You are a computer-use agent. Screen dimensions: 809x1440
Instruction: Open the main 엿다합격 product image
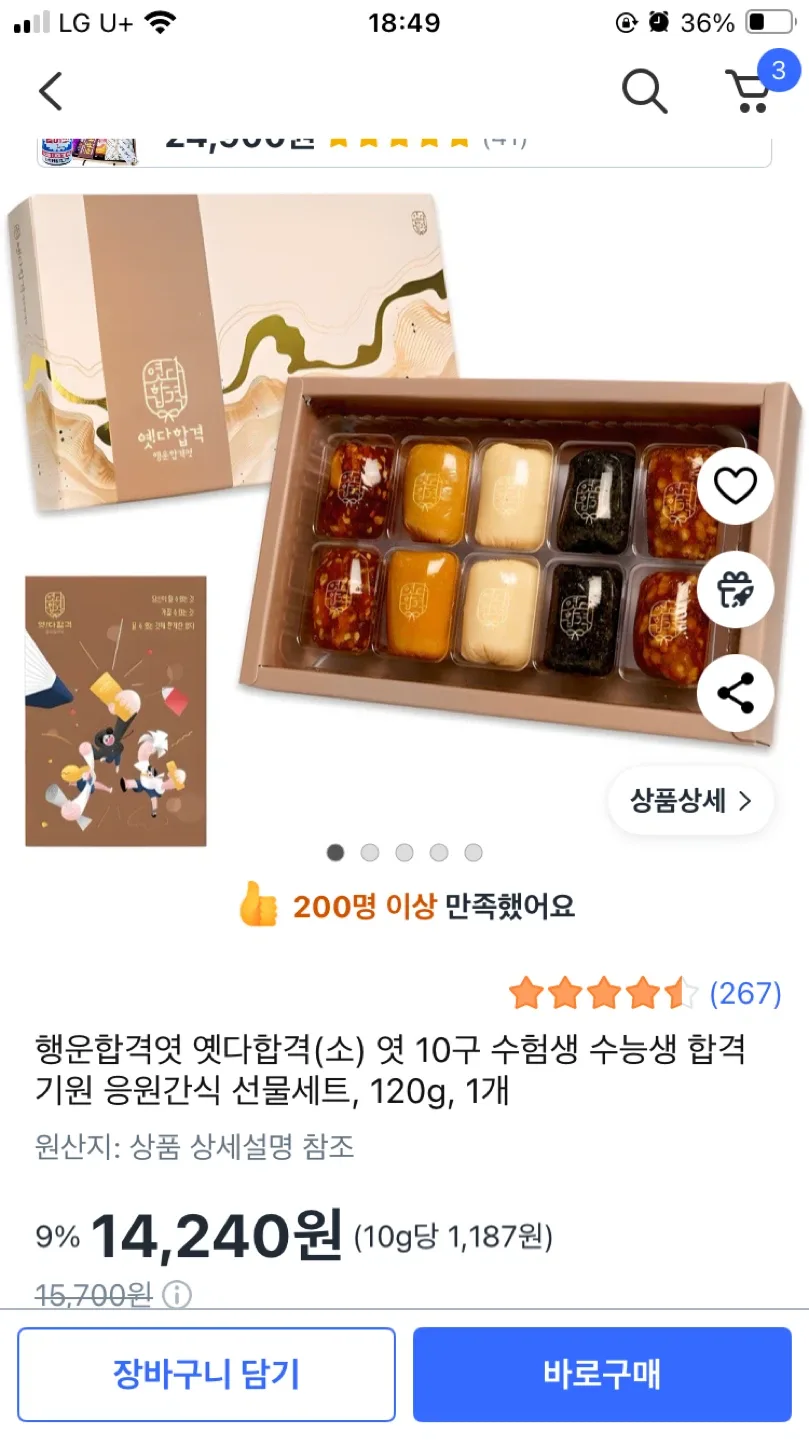pos(400,500)
